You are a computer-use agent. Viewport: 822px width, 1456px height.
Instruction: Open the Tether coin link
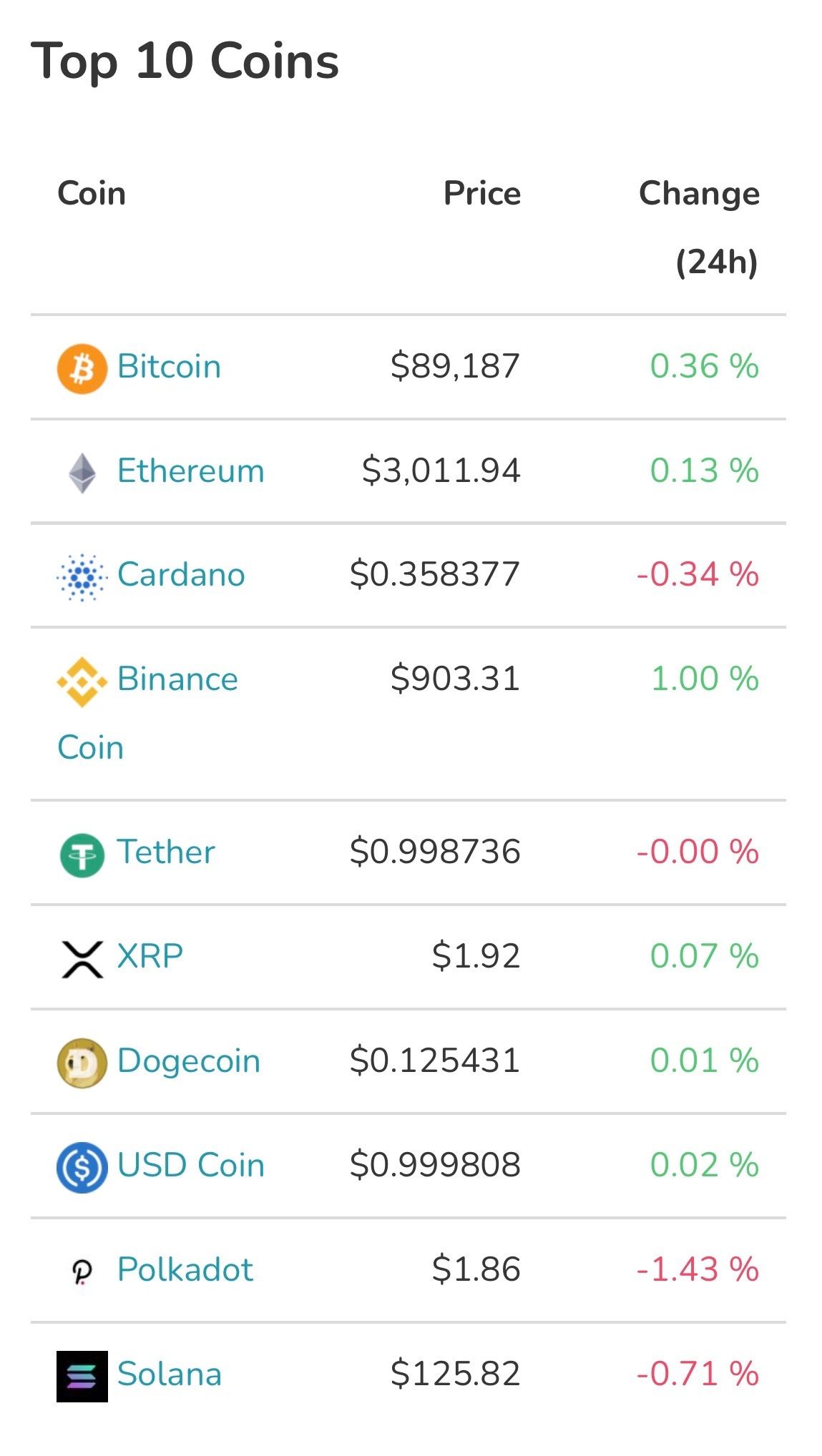pos(165,852)
